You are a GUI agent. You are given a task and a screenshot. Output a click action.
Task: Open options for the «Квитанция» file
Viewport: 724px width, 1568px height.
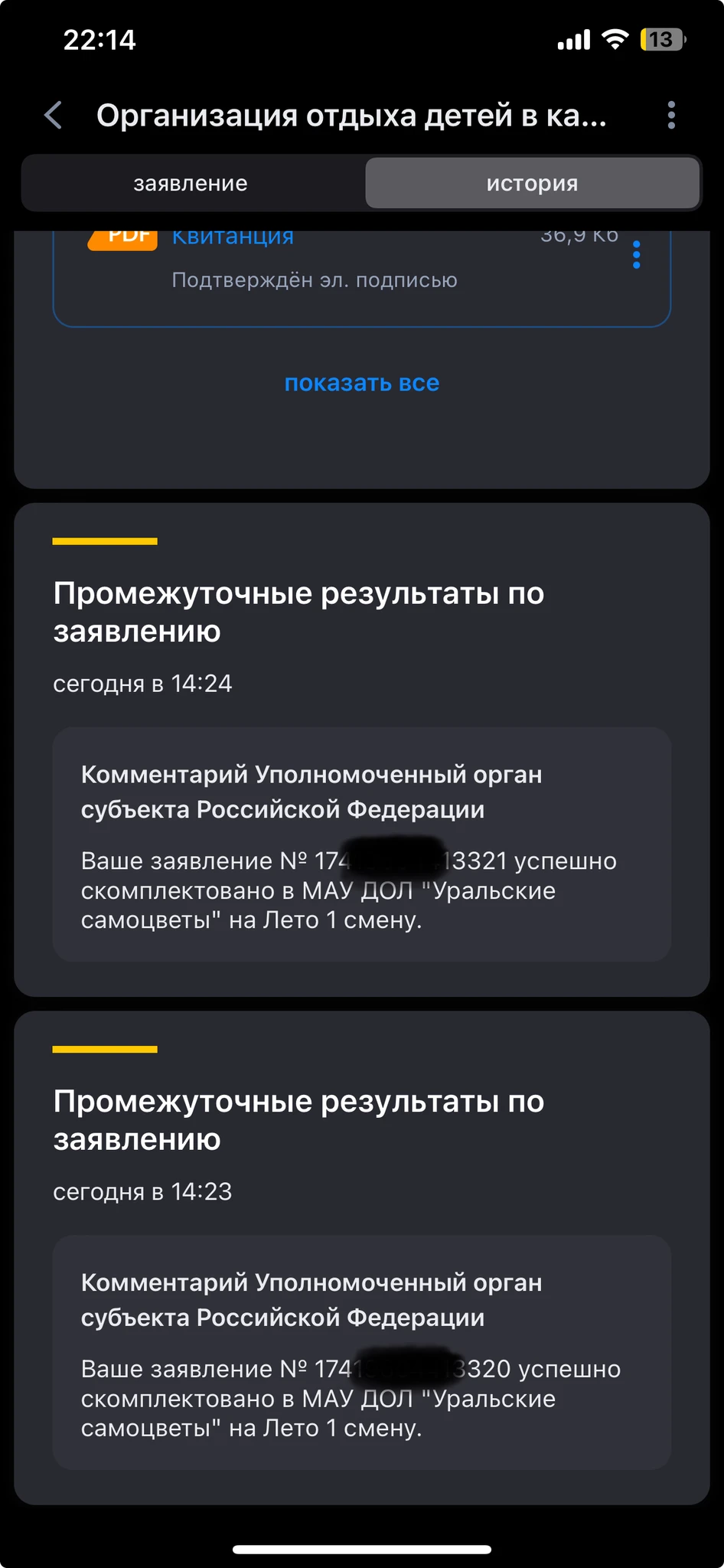[x=636, y=255]
